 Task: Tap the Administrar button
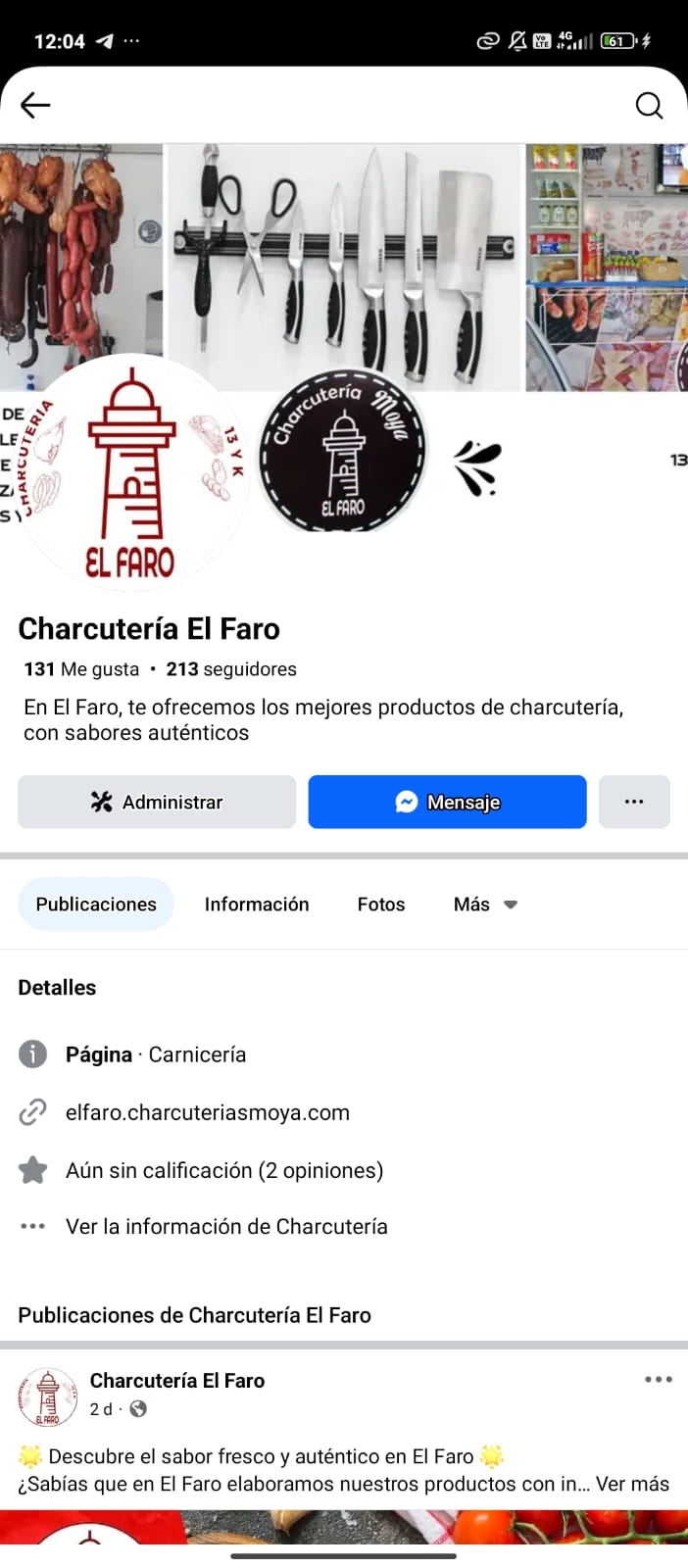157,802
